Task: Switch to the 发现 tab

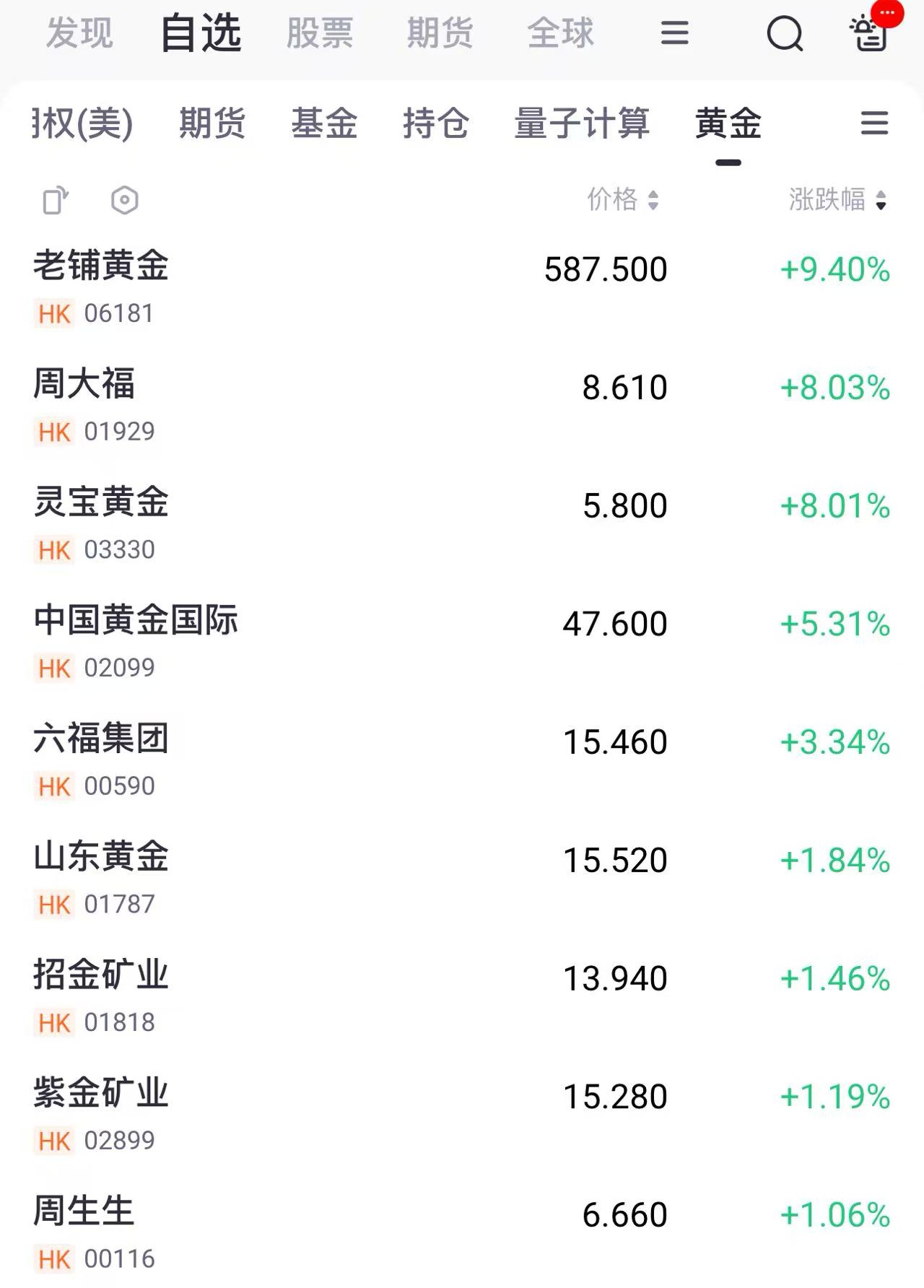Action: [79, 33]
